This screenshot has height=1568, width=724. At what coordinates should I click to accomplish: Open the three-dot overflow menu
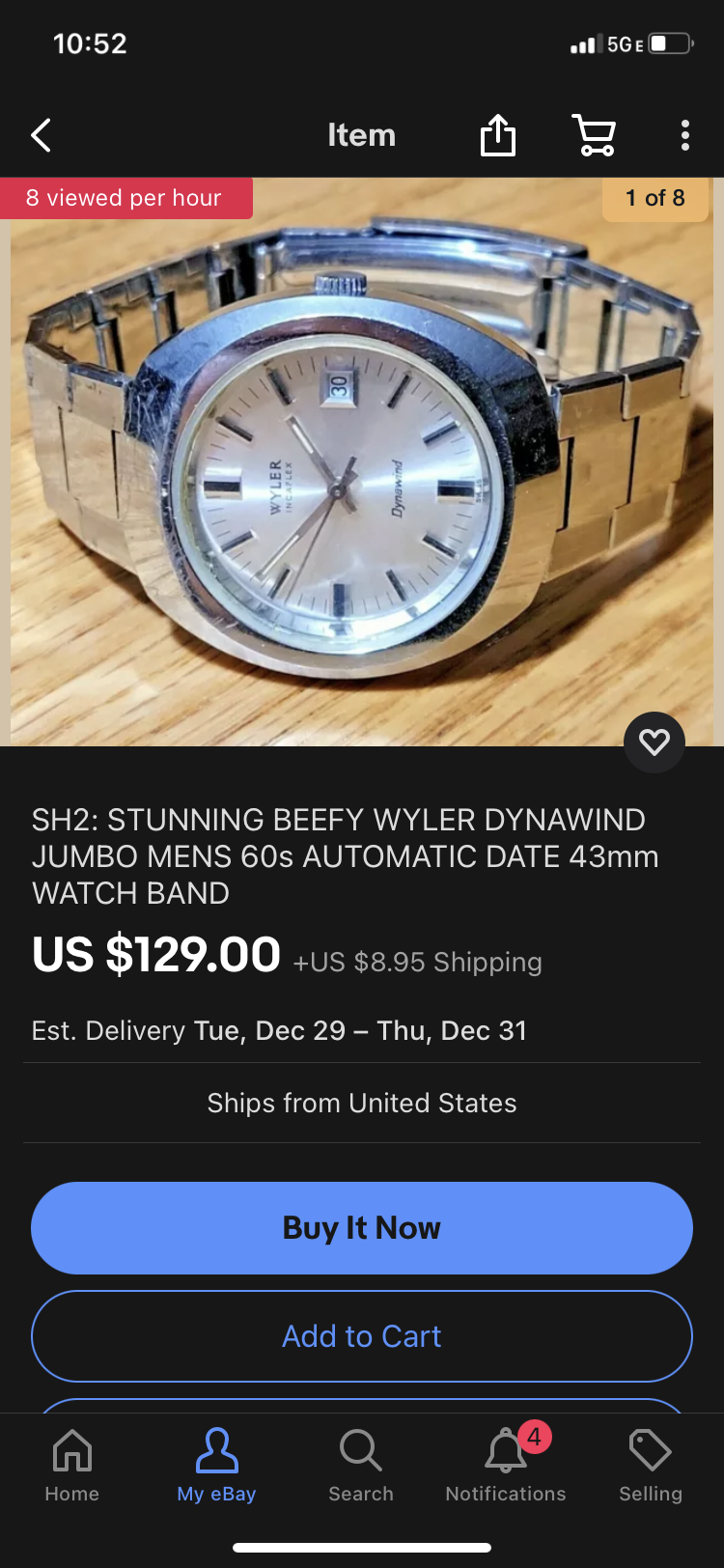[684, 135]
